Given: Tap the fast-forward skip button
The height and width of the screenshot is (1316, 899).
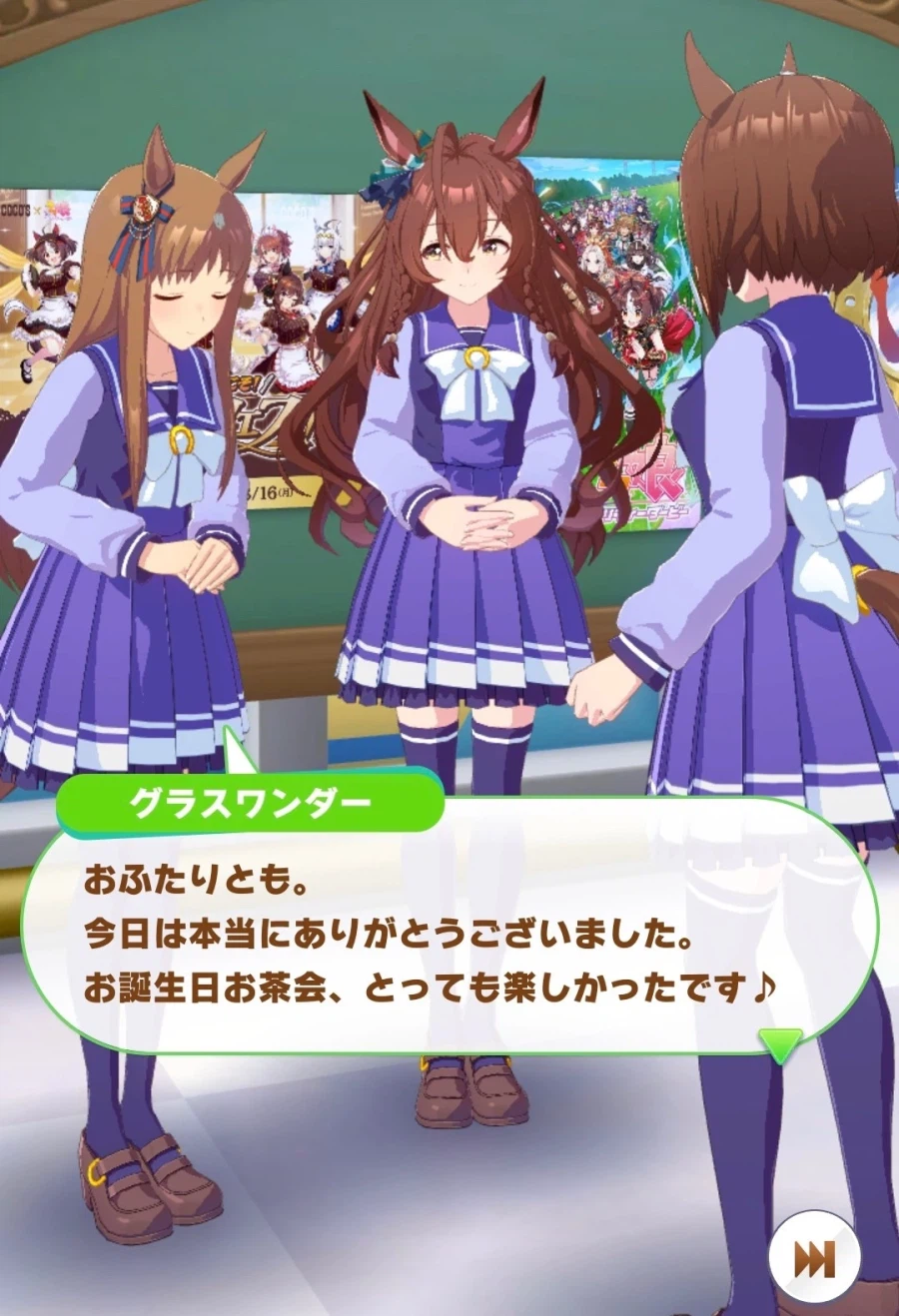Looking at the screenshot, I should [x=814, y=1260].
